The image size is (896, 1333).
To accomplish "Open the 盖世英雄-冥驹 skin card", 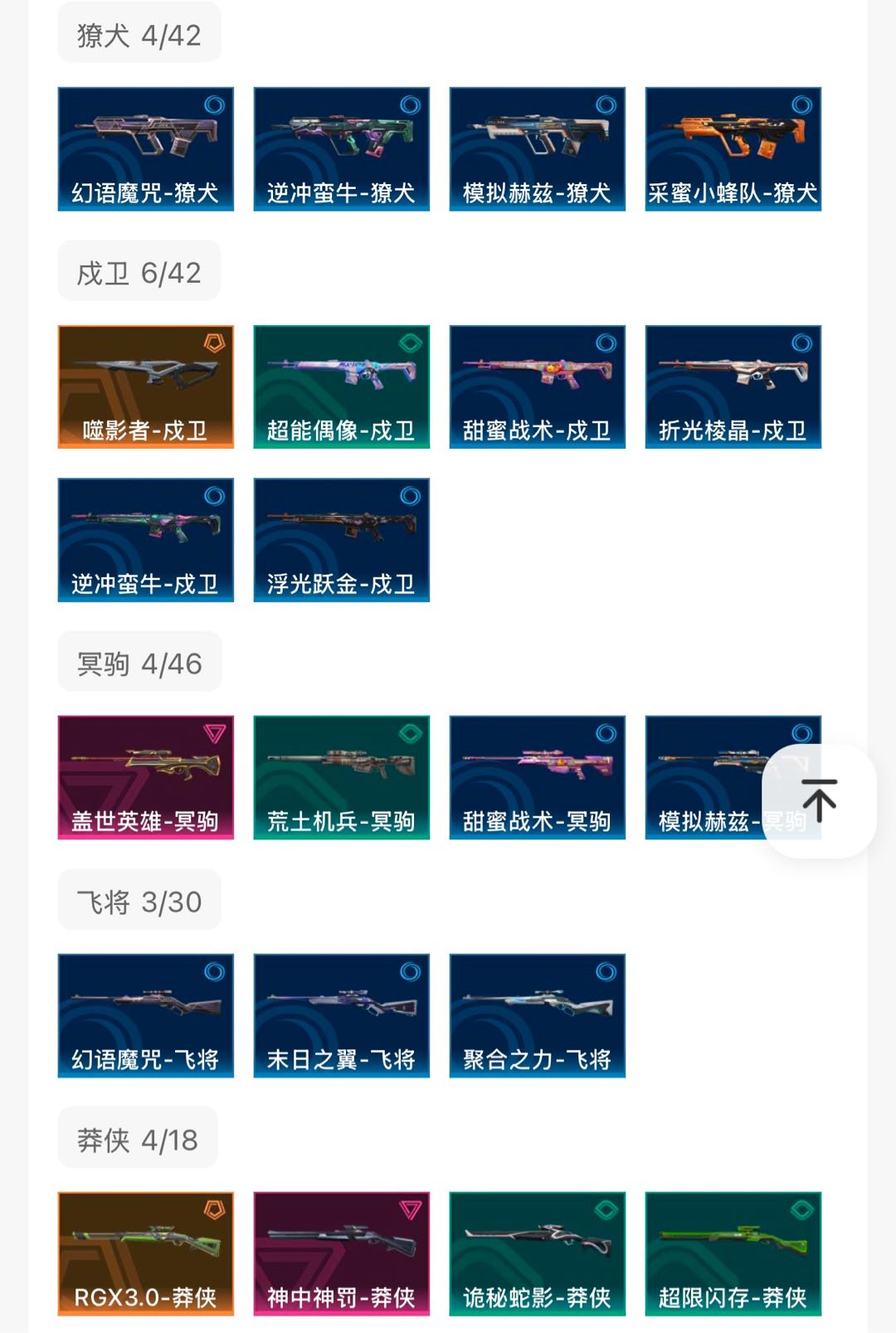I will [x=146, y=777].
